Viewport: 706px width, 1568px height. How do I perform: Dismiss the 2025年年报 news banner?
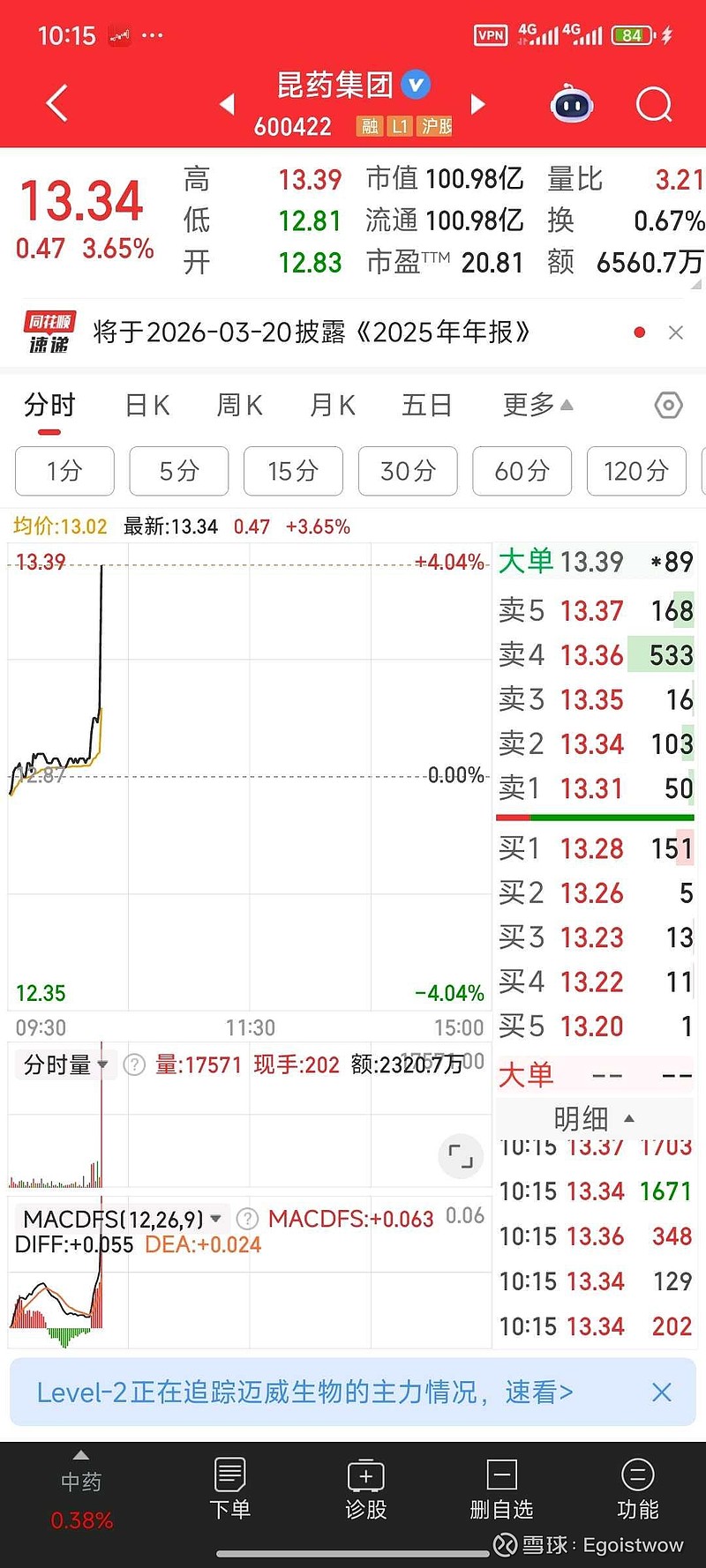point(676,332)
